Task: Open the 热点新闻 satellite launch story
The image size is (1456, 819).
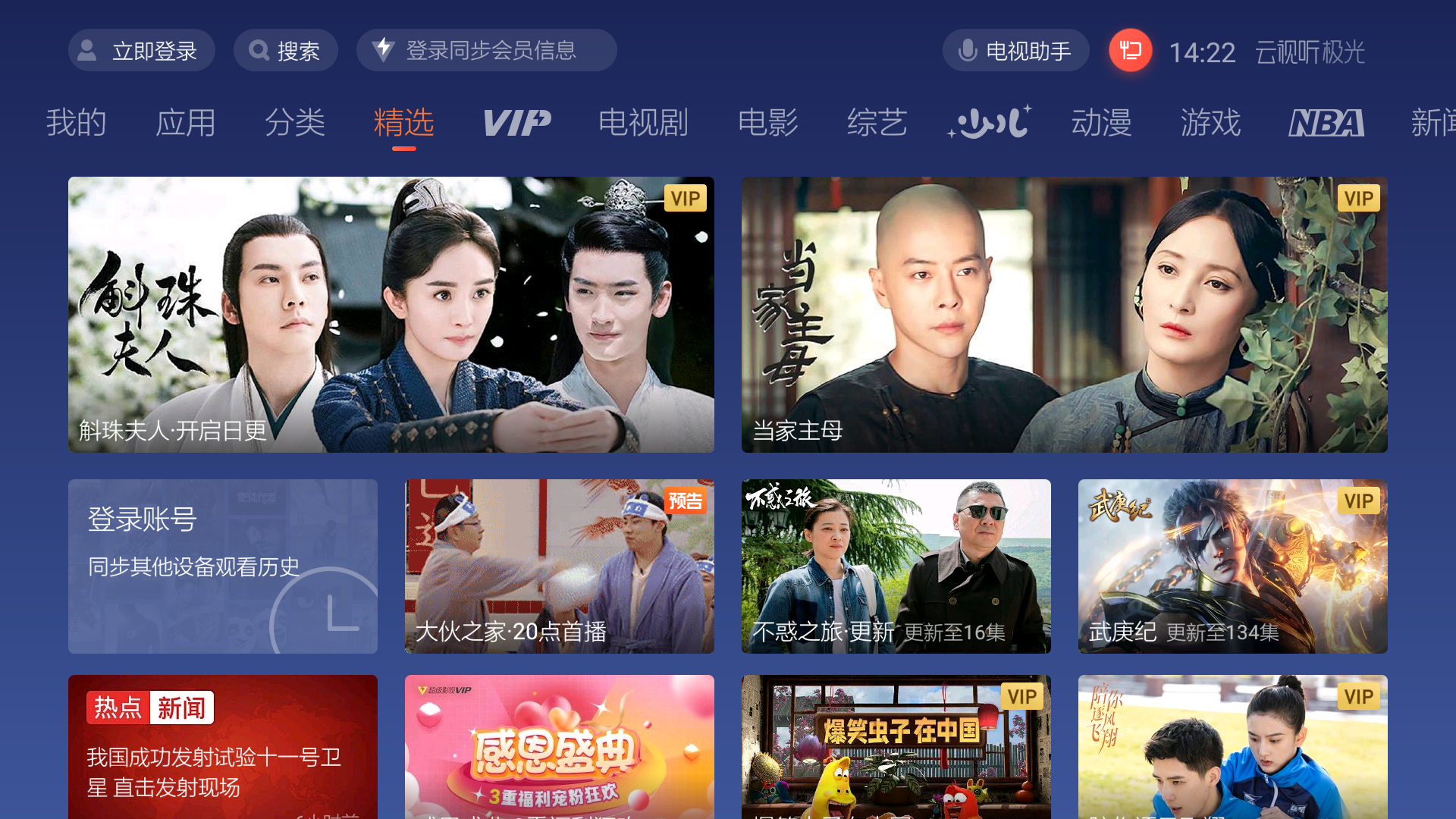Action: (x=222, y=747)
